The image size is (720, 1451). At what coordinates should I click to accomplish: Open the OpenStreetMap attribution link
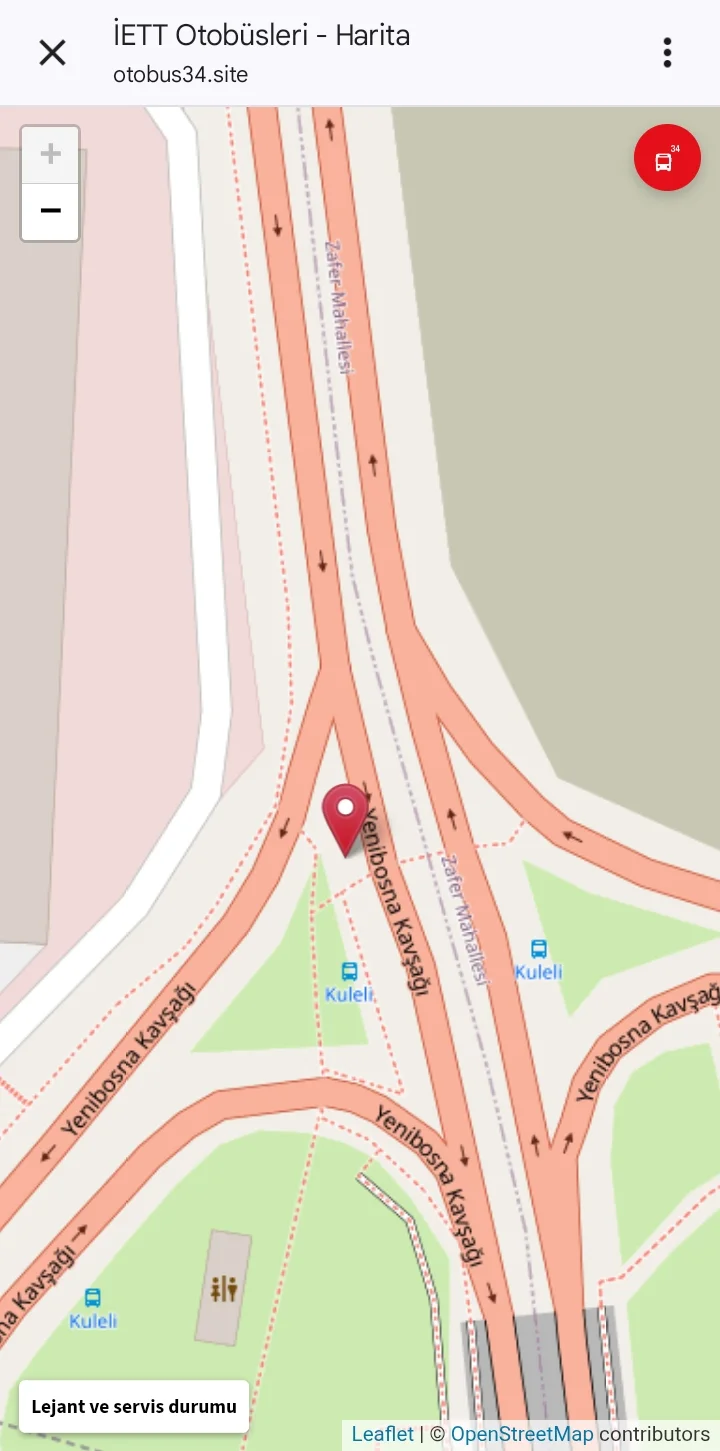pos(521,1435)
